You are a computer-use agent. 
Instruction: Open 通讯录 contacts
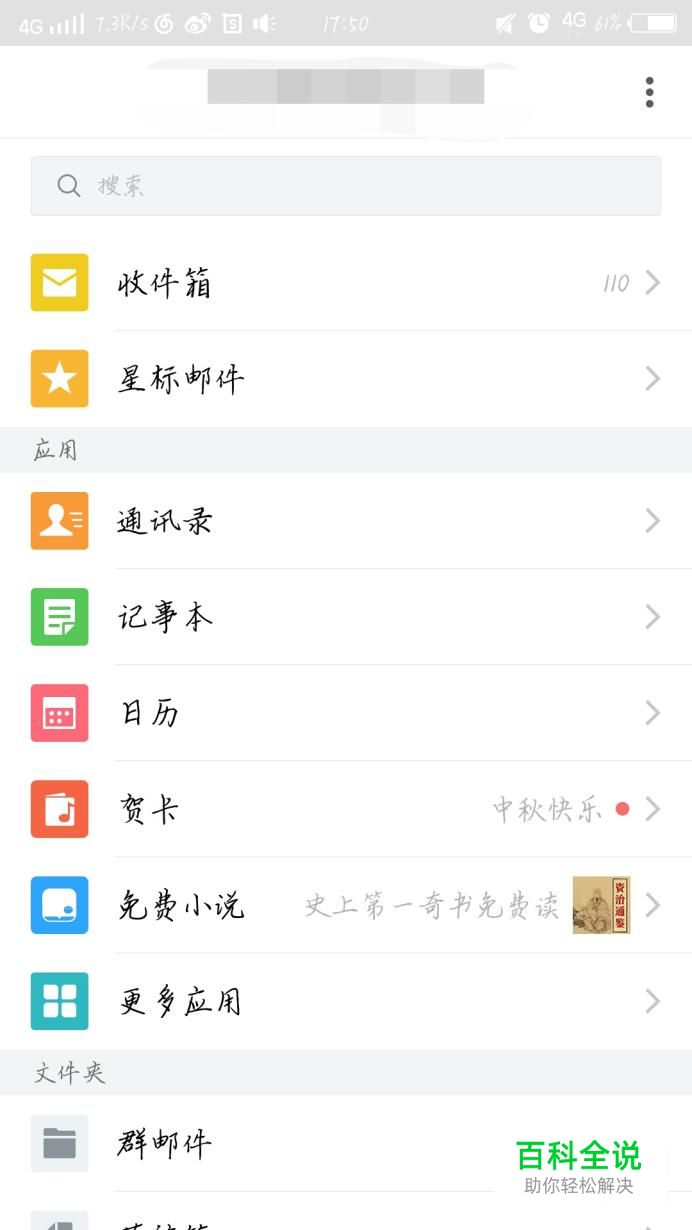(x=345, y=521)
